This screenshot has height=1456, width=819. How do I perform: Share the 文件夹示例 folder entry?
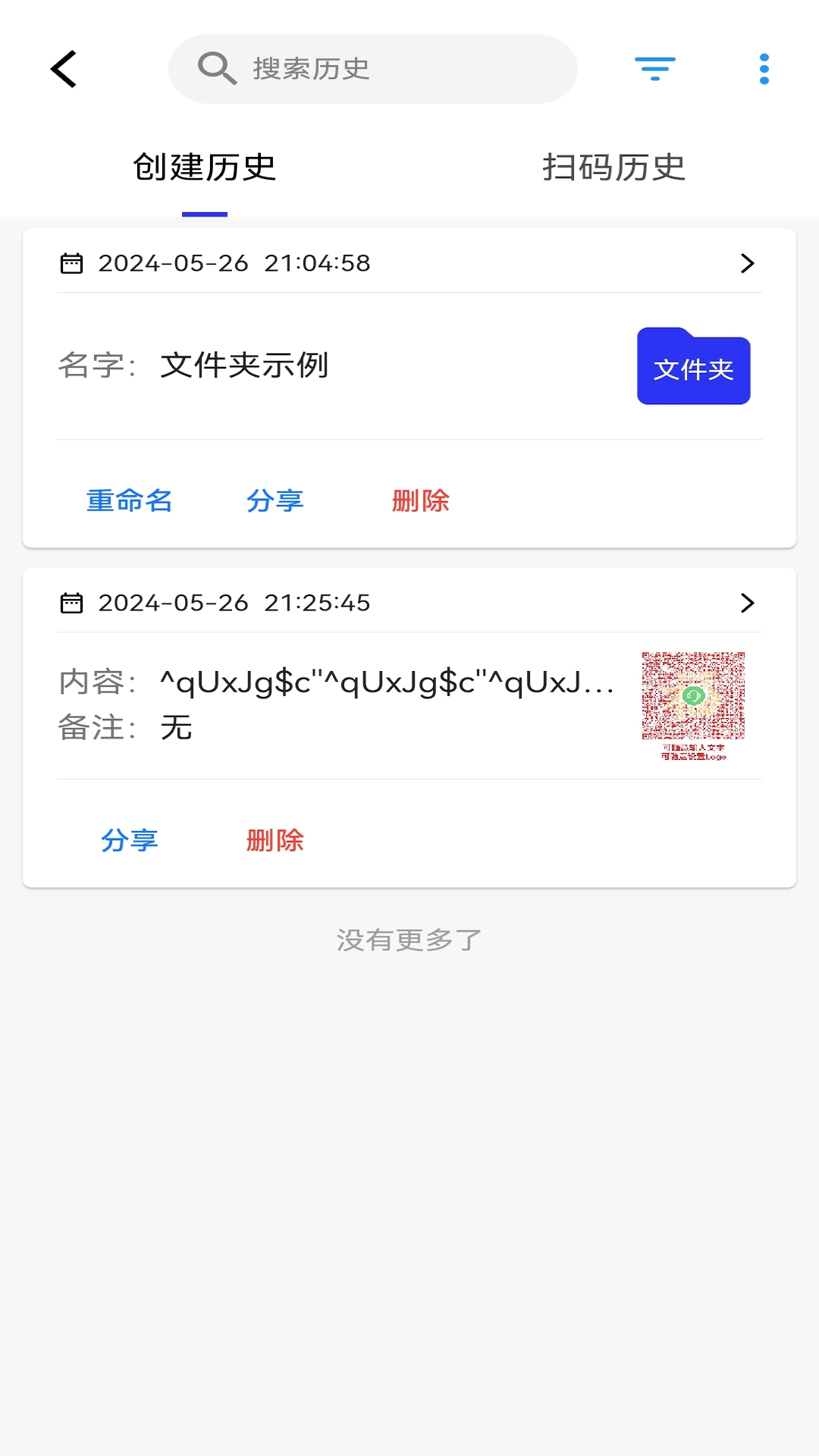coord(275,500)
